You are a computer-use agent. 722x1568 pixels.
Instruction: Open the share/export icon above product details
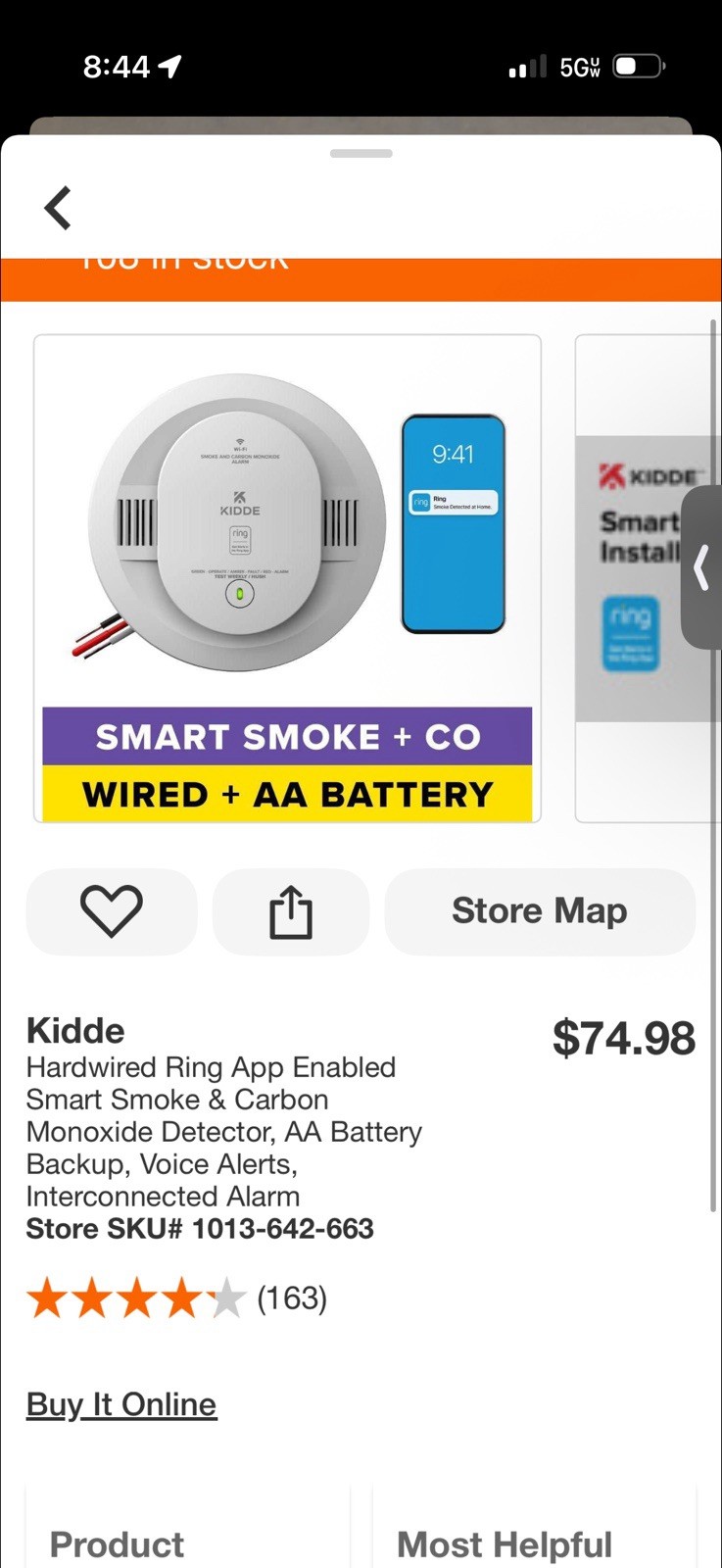(x=290, y=910)
